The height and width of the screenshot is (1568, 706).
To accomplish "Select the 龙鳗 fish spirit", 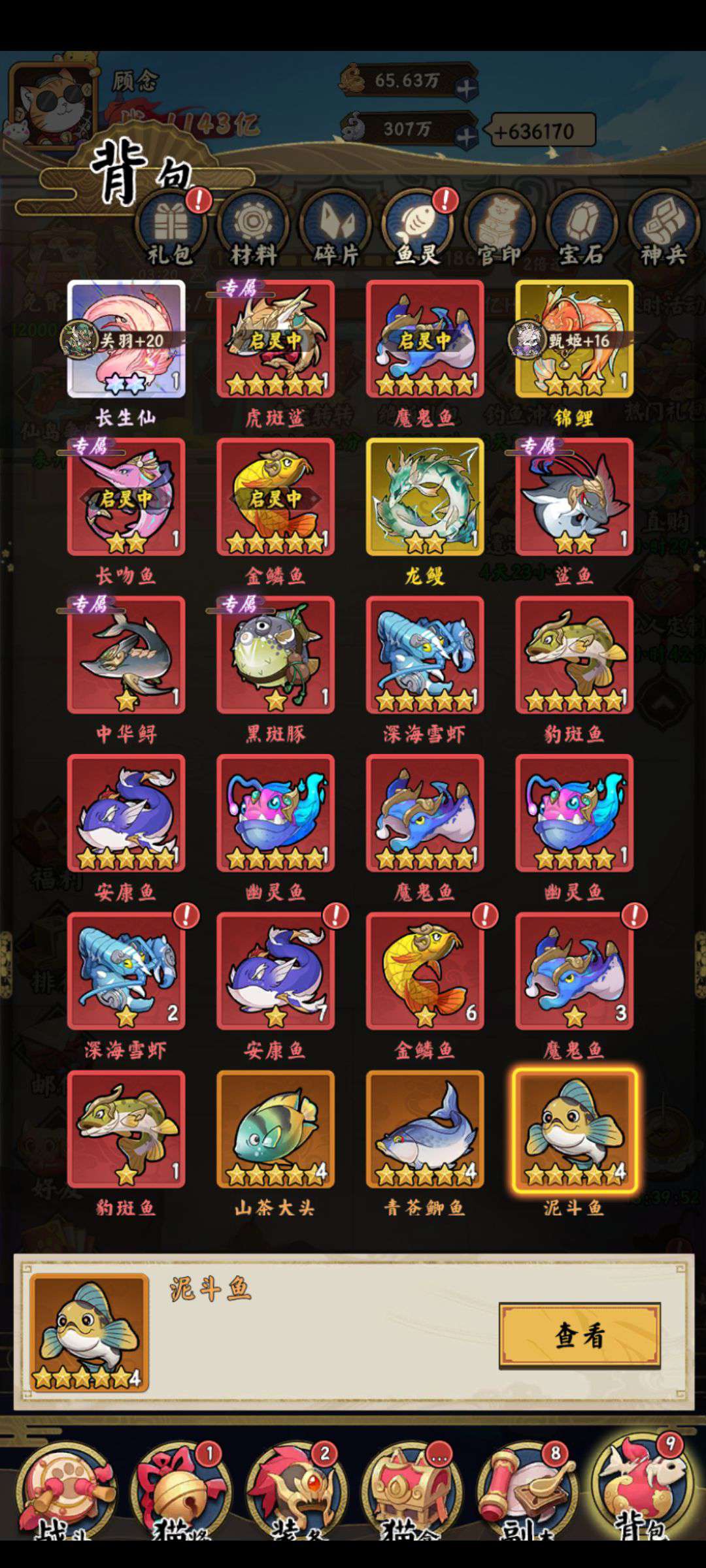I will [x=425, y=497].
